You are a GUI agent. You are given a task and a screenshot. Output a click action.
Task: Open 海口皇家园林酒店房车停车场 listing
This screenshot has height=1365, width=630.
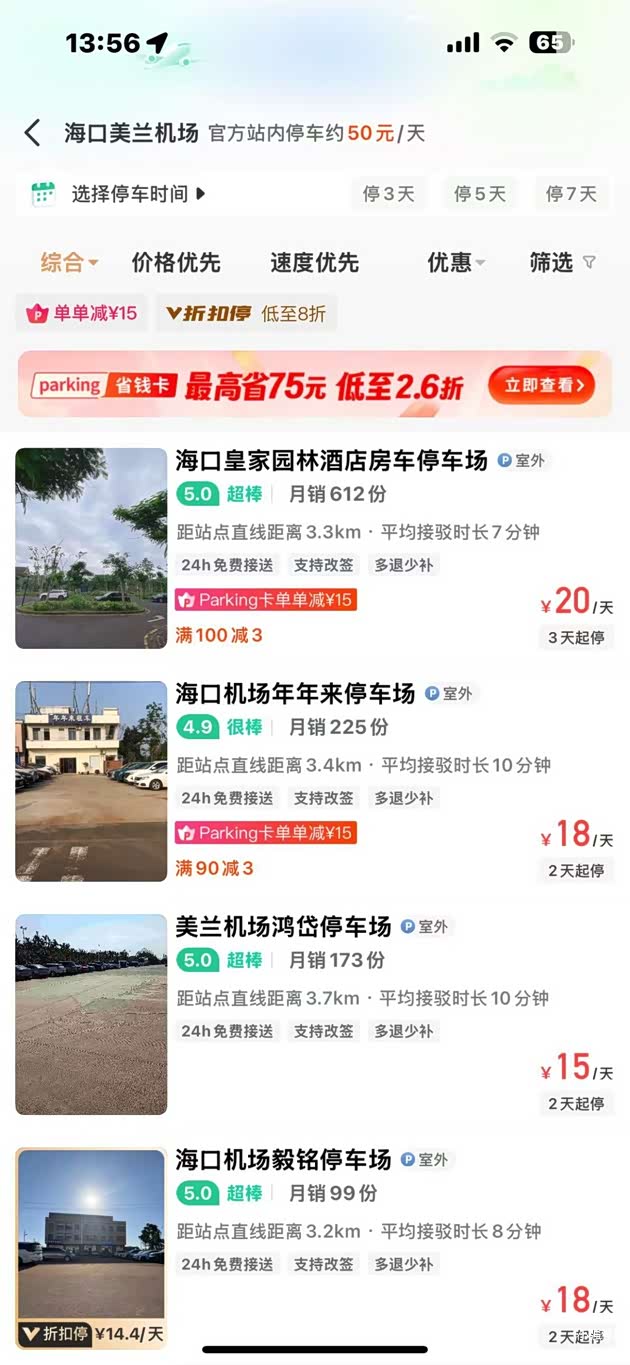click(331, 461)
